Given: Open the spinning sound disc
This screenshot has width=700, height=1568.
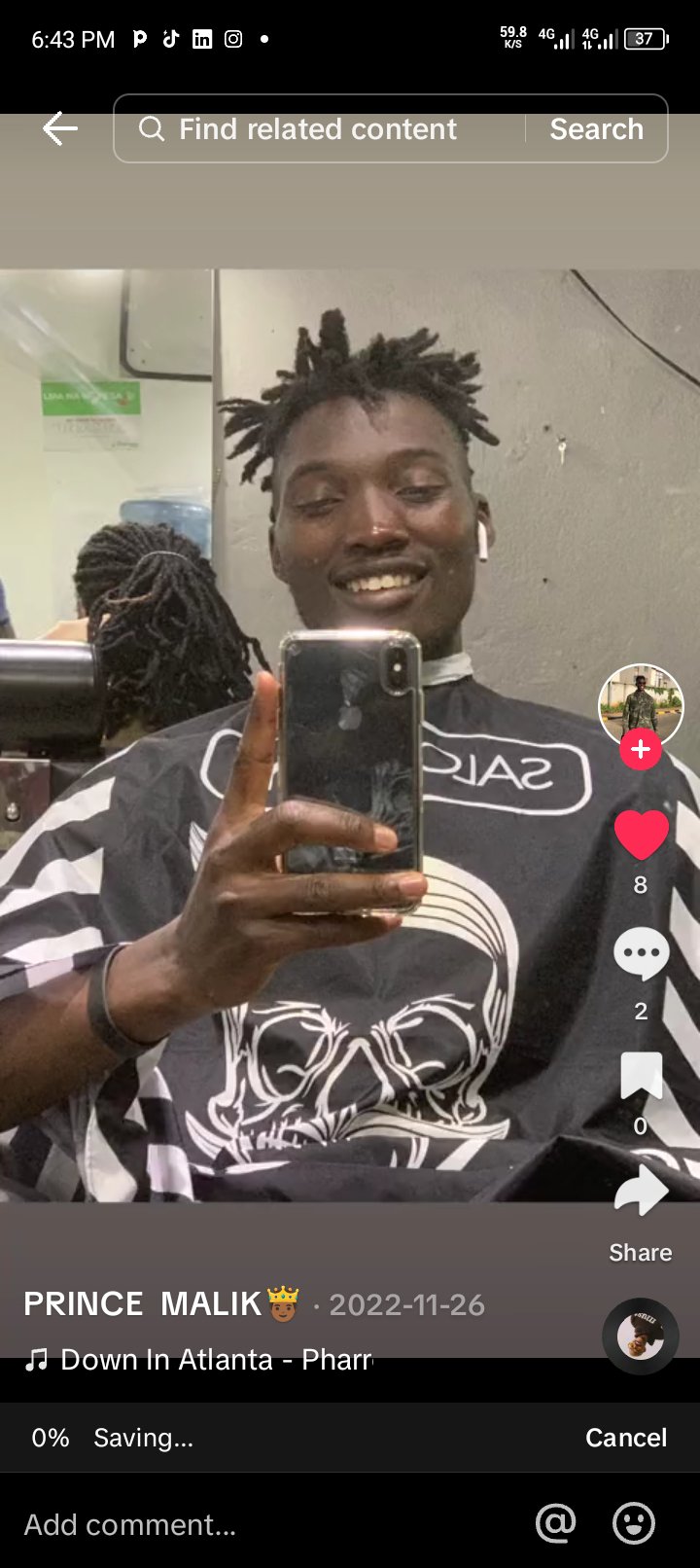Looking at the screenshot, I should click(x=640, y=1336).
